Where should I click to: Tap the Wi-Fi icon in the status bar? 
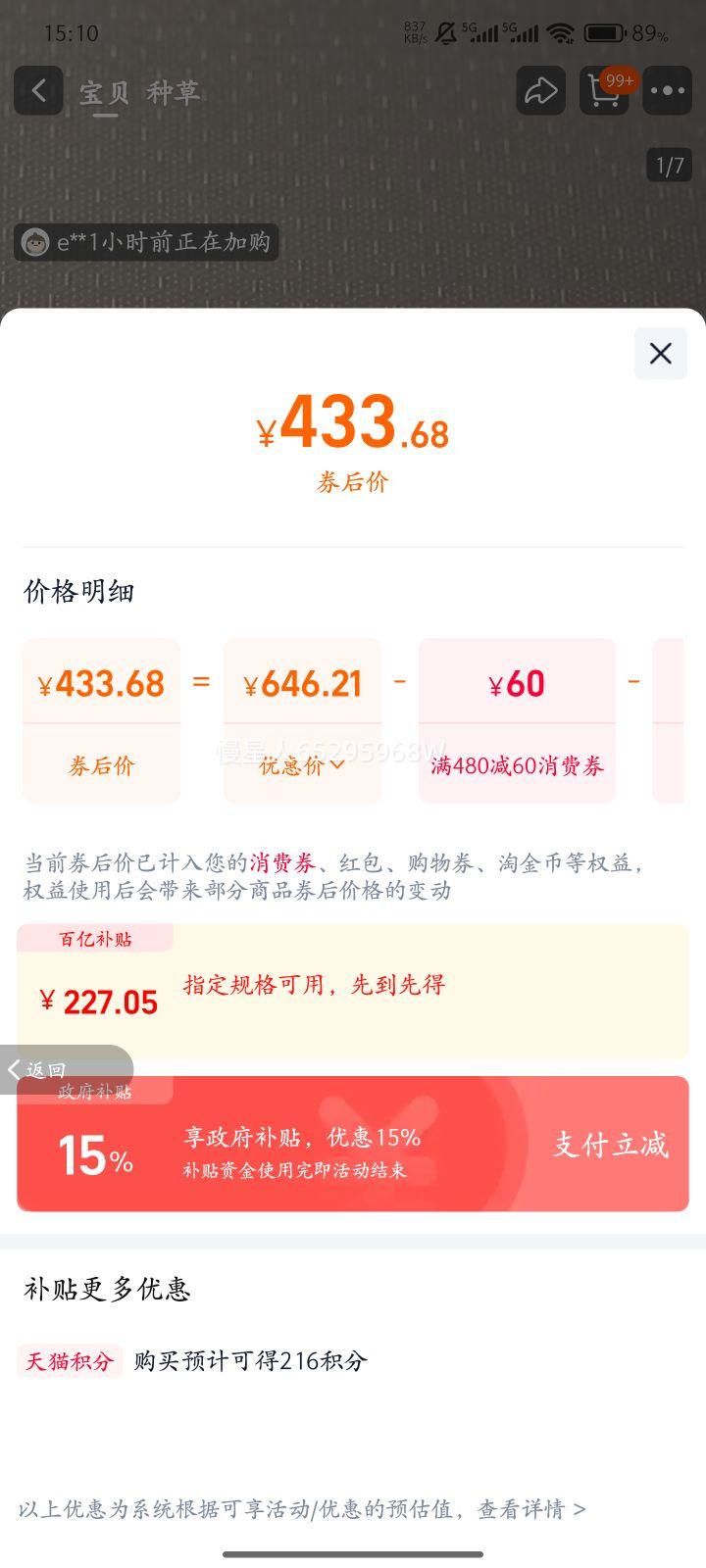[x=559, y=32]
